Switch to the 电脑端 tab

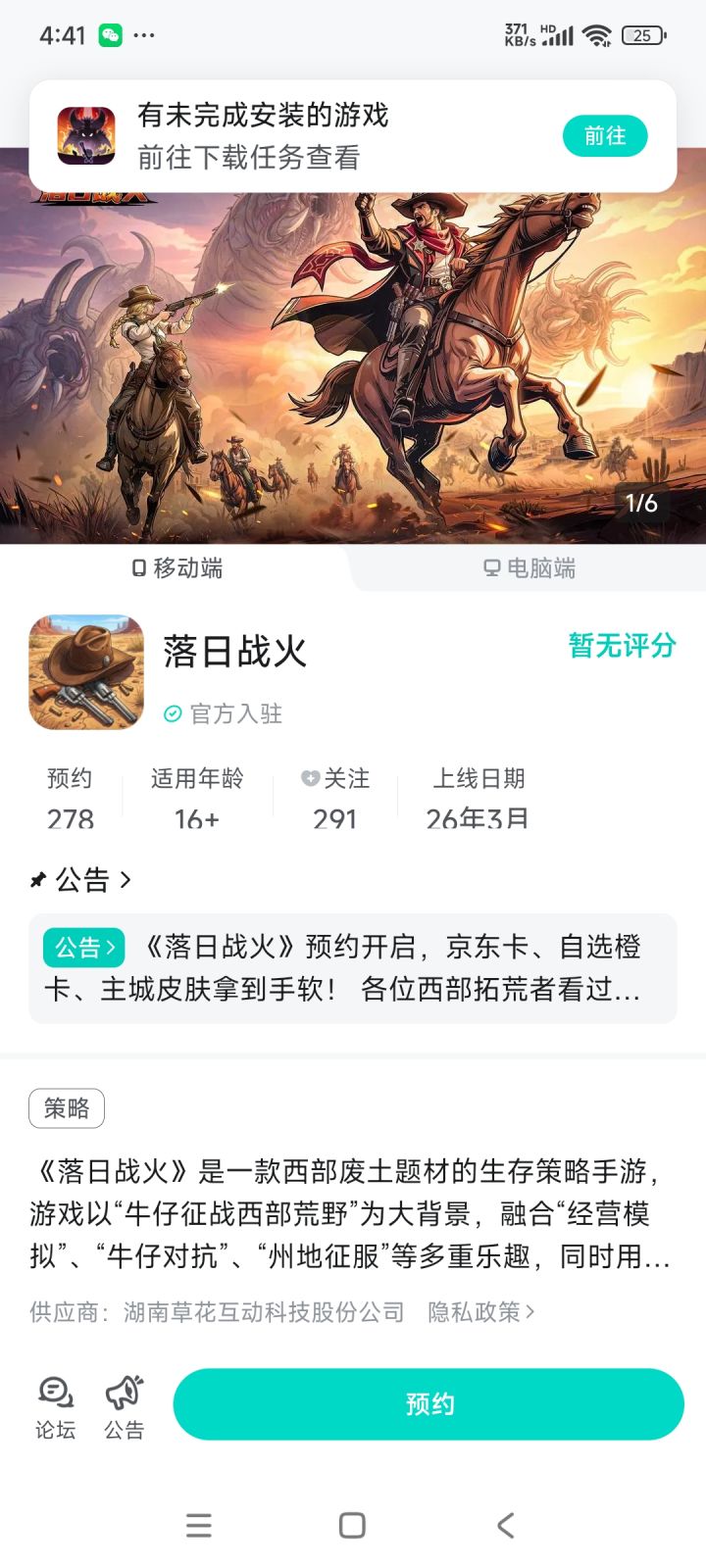(529, 568)
